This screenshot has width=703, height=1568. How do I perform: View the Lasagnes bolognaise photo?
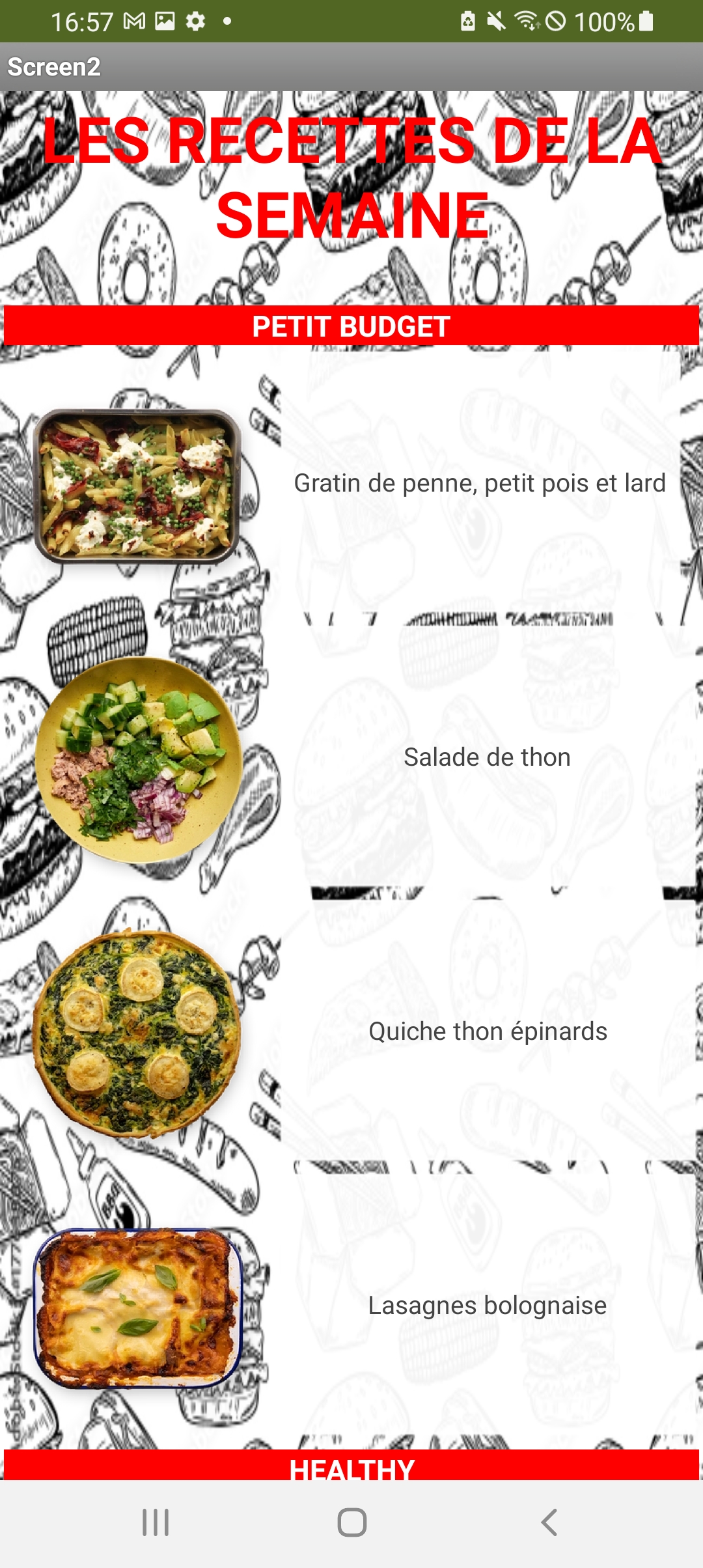tap(137, 1308)
